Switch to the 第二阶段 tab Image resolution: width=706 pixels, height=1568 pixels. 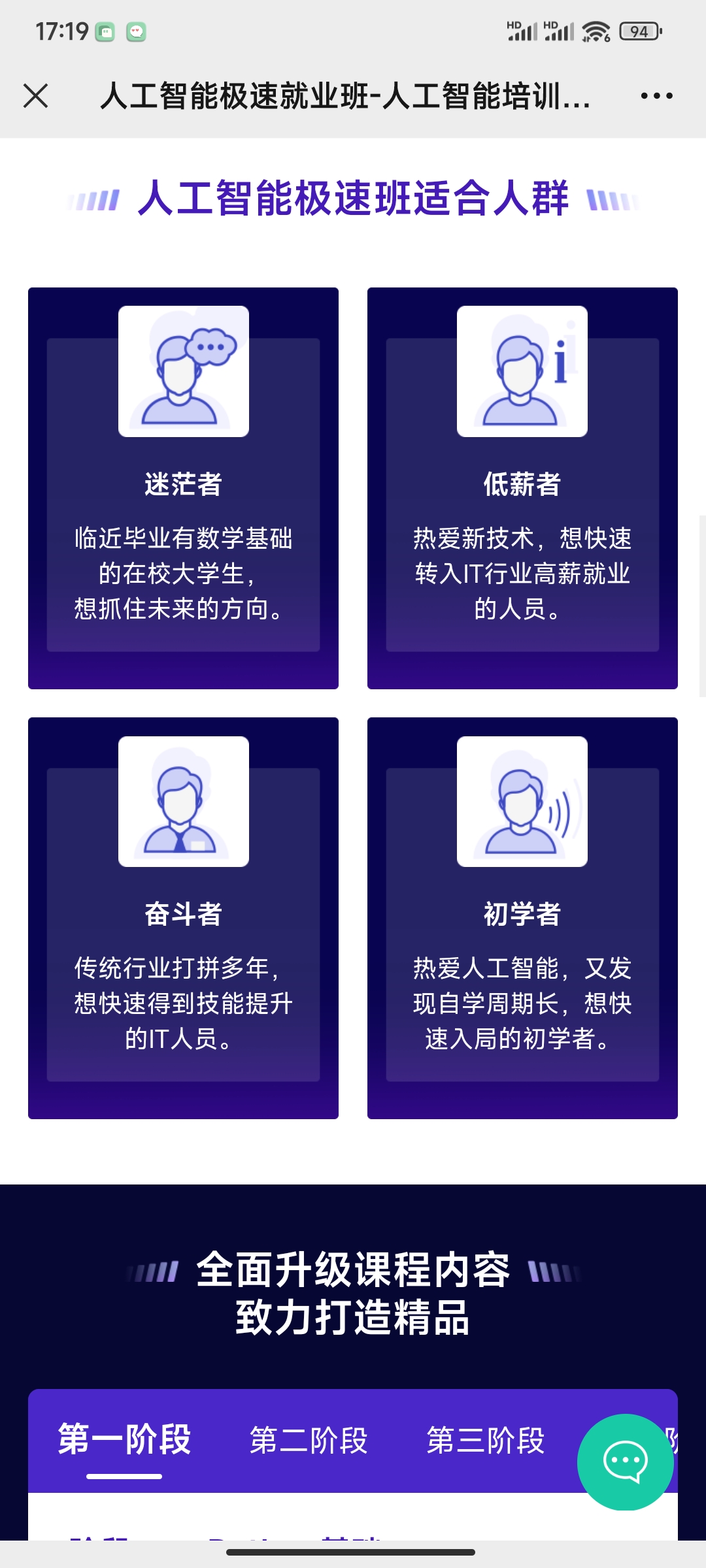point(309,1440)
